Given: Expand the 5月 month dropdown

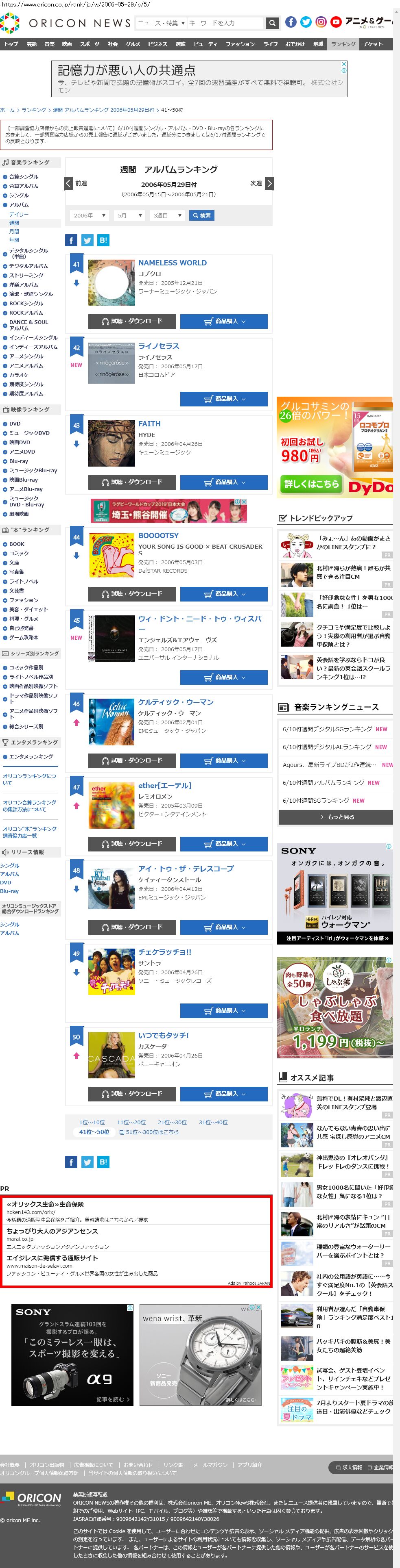Looking at the screenshot, I should (130, 215).
